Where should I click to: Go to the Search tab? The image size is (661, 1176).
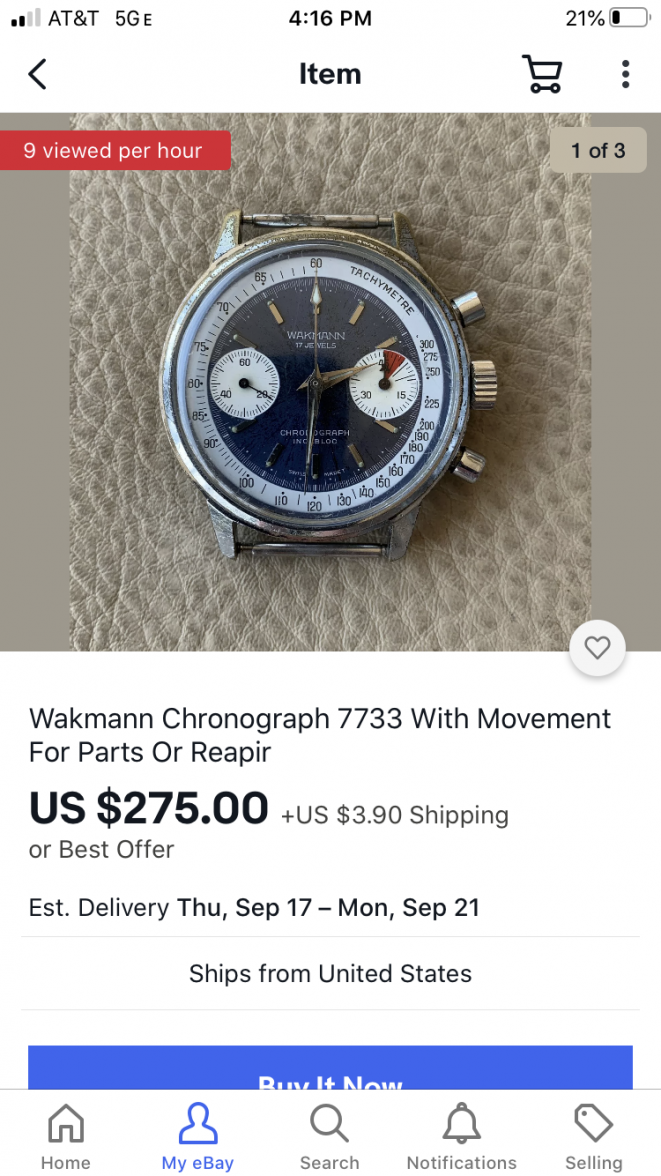[x=329, y=1137]
